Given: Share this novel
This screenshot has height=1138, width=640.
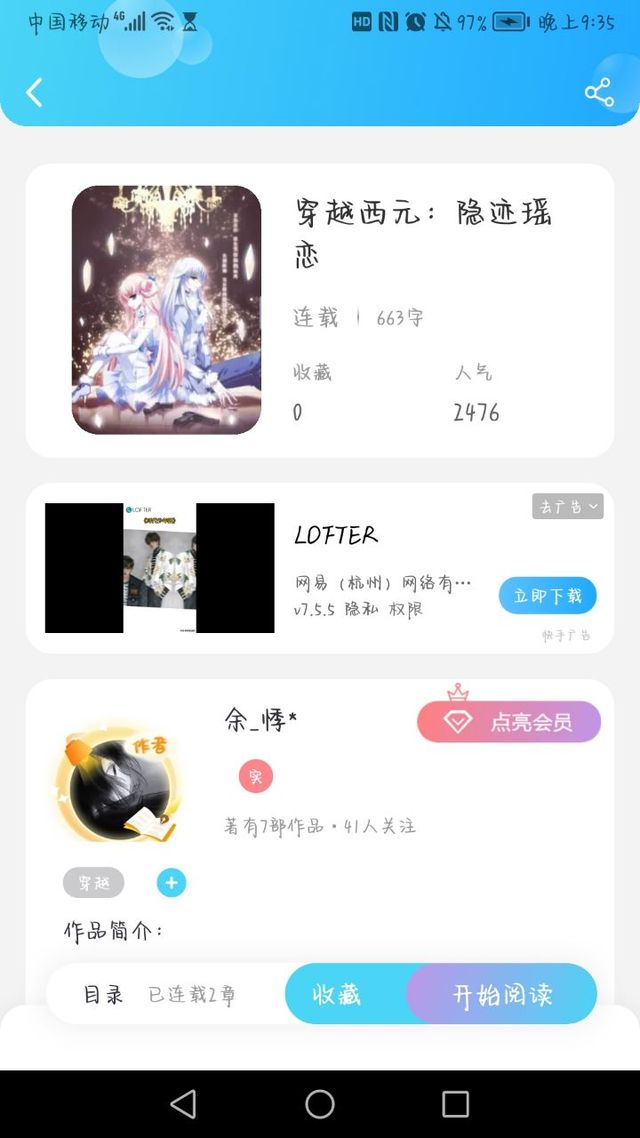Looking at the screenshot, I should [x=598, y=93].
